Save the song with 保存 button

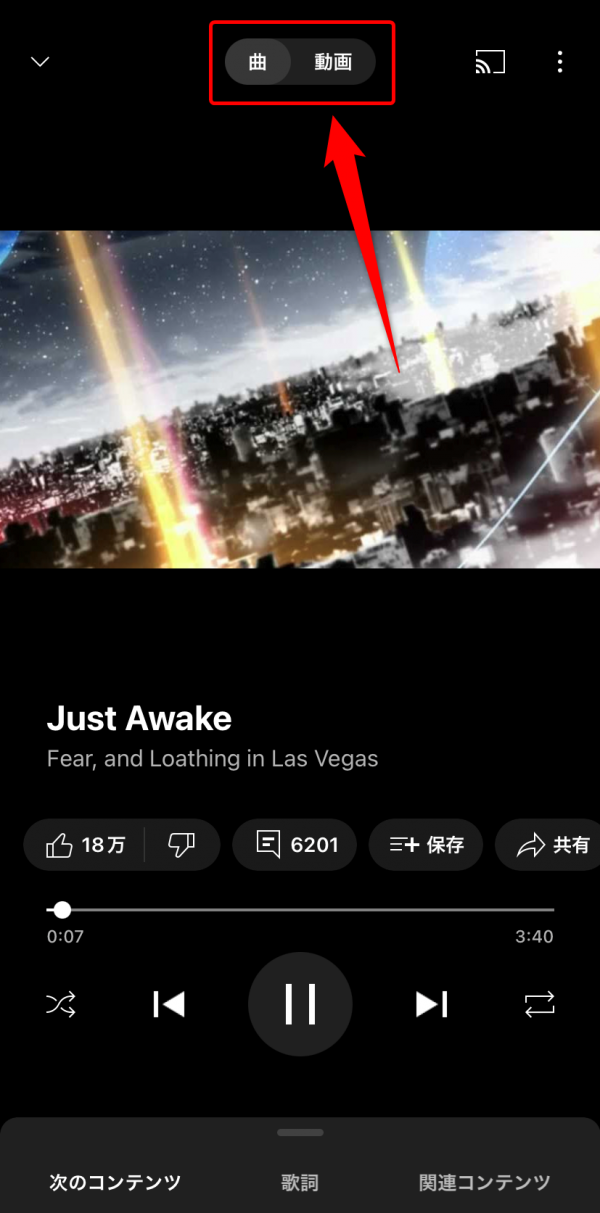point(426,845)
